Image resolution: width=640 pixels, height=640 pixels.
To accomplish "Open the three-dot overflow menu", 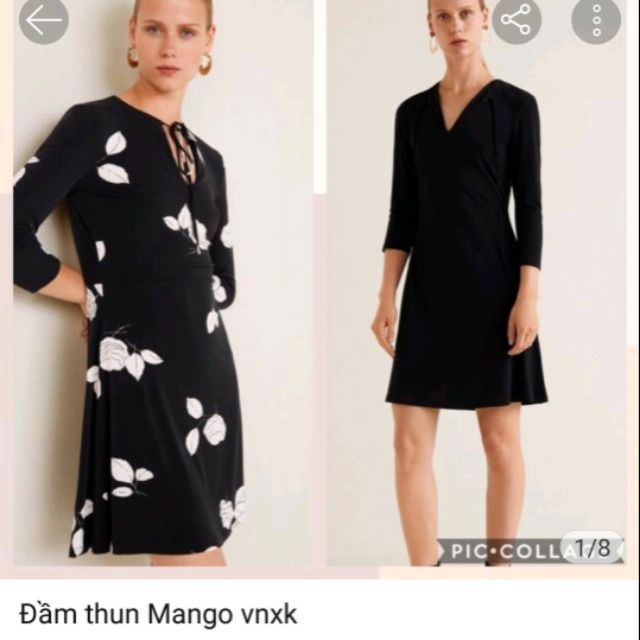I will (x=596, y=19).
